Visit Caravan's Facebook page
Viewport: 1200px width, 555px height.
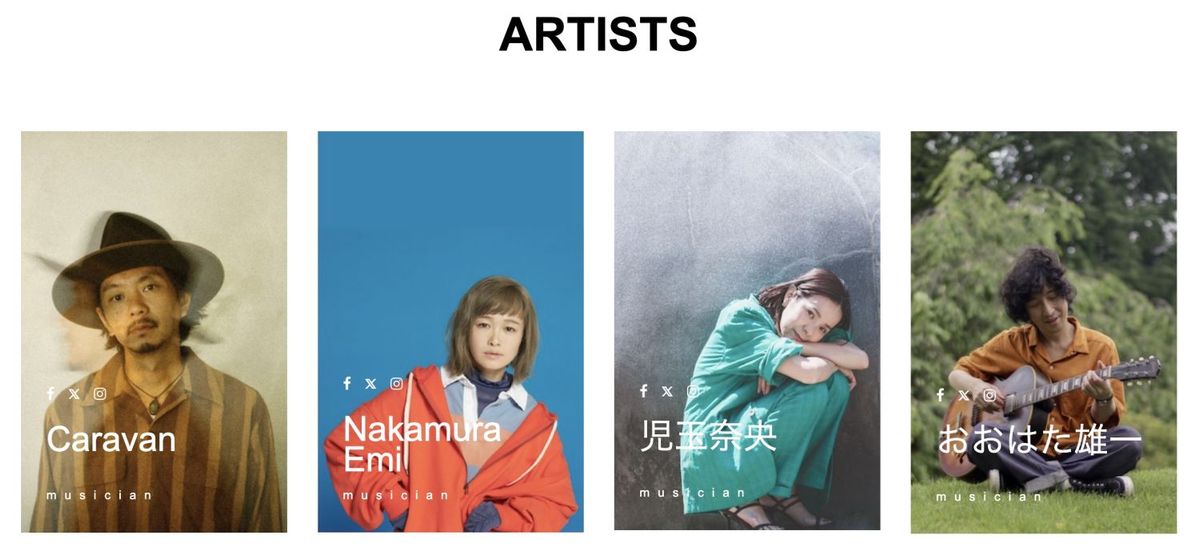50,394
